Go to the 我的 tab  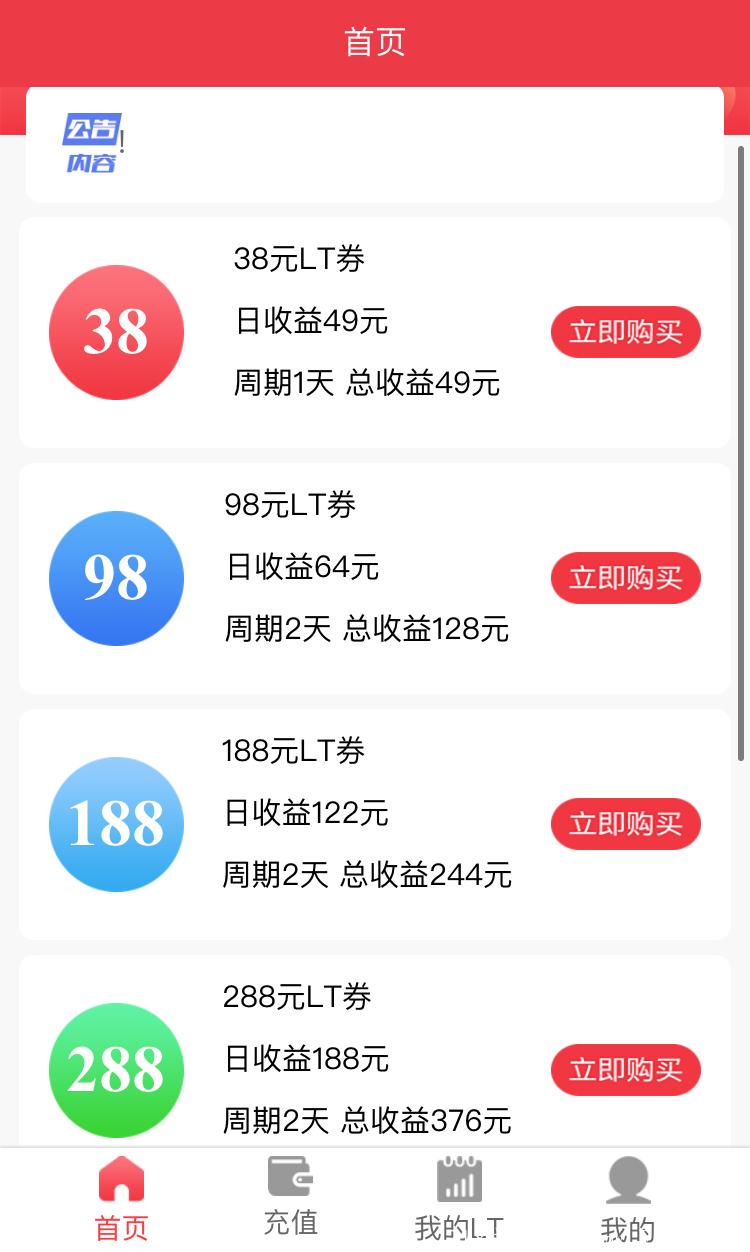628,1198
